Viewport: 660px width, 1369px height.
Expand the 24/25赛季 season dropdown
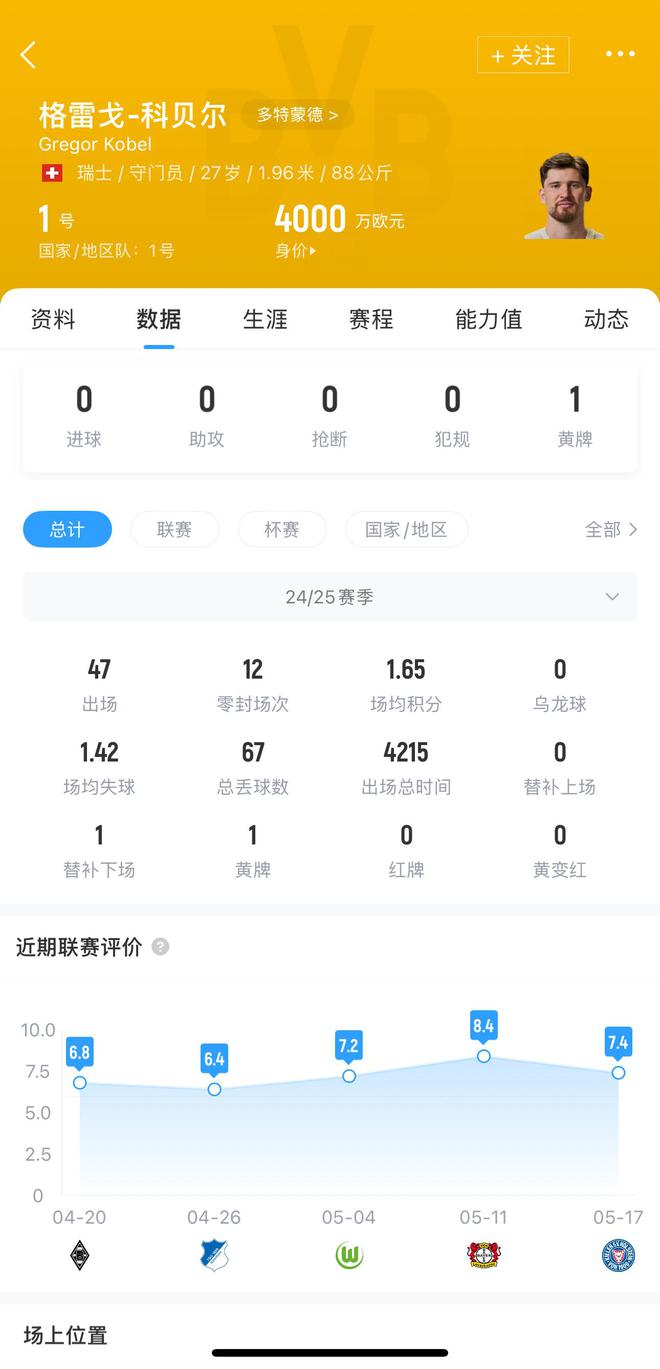point(330,597)
